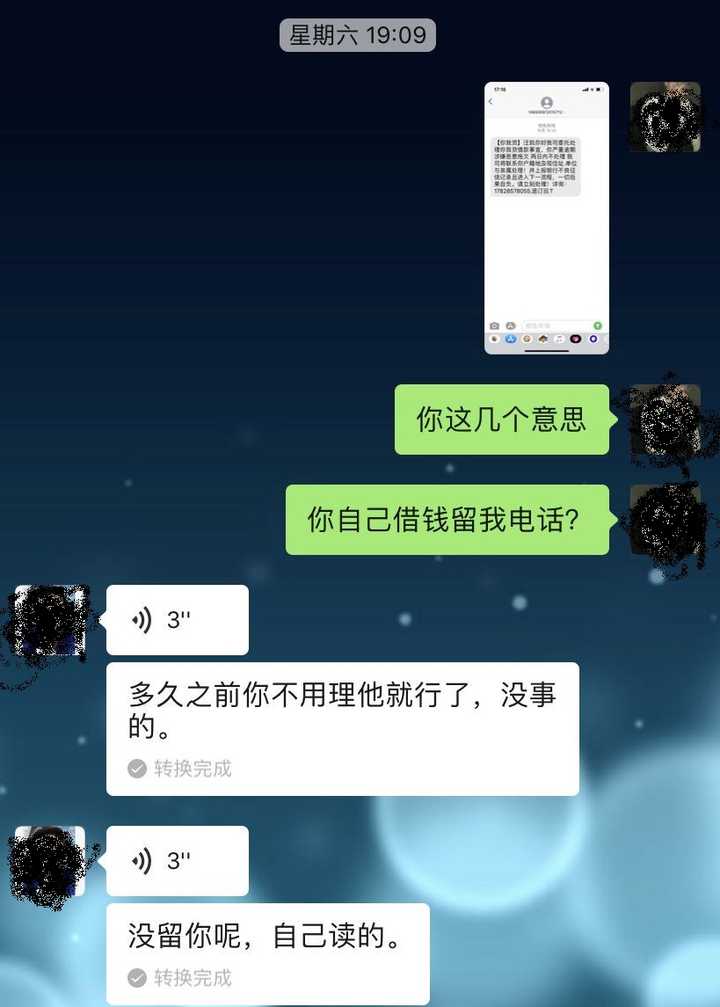The width and height of the screenshot is (720, 1007).
Task: Tap the blue App Store icon in the app drawer
Action: (x=510, y=339)
